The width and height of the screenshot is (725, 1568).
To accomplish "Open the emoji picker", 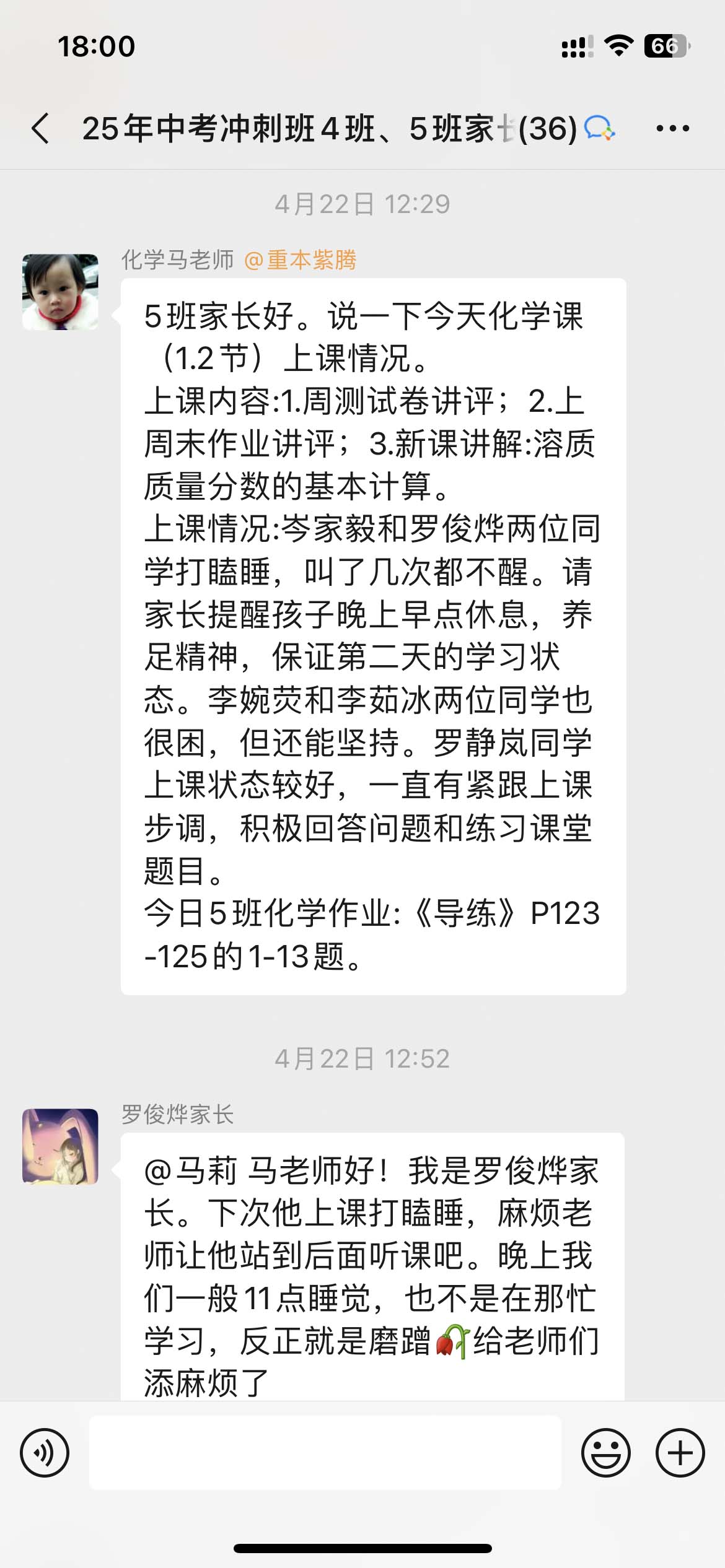I will point(605,1452).
